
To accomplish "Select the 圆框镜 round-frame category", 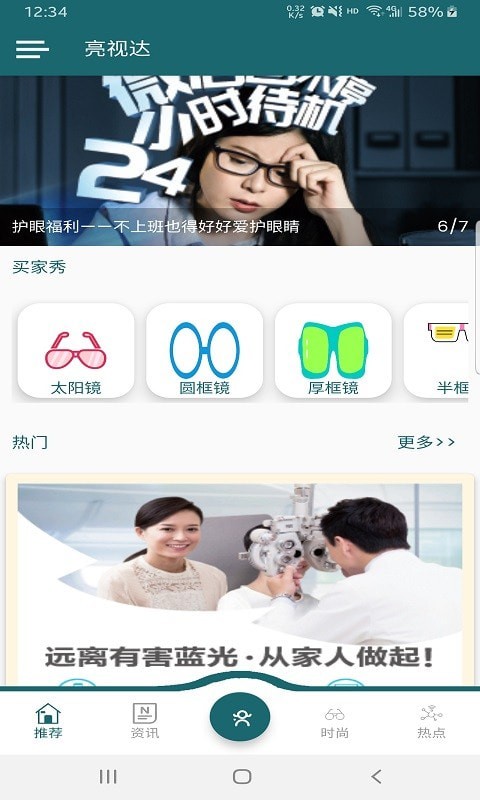I will click(205, 351).
